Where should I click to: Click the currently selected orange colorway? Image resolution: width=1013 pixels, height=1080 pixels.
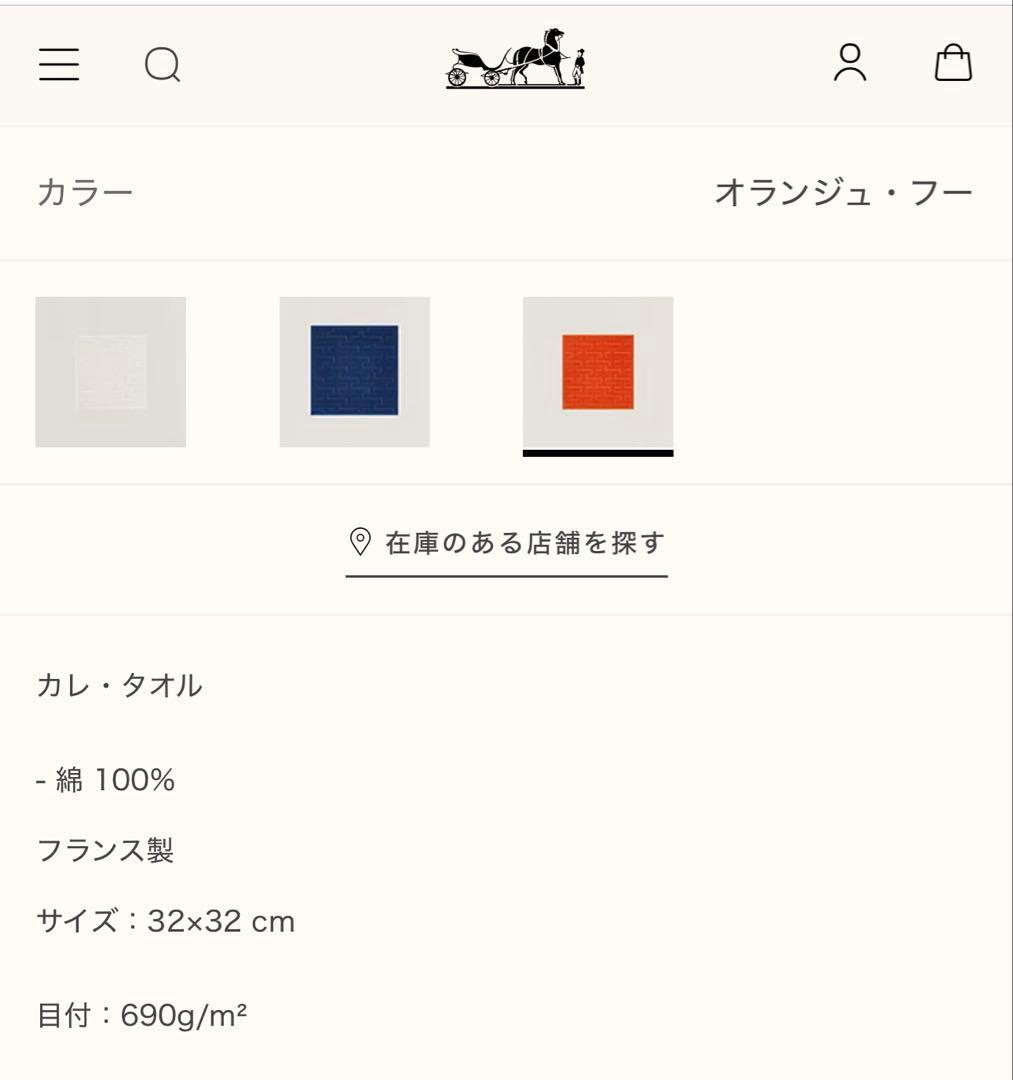click(x=597, y=372)
